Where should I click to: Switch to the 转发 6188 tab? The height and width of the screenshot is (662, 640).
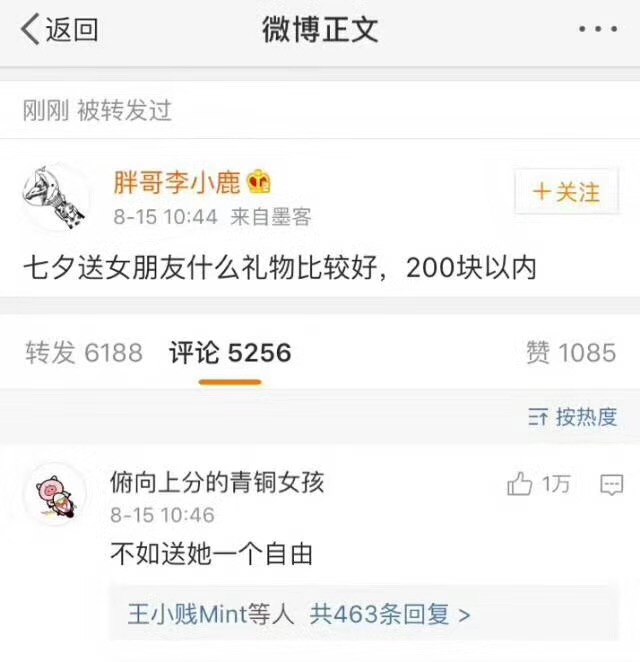pyautogui.click(x=84, y=352)
